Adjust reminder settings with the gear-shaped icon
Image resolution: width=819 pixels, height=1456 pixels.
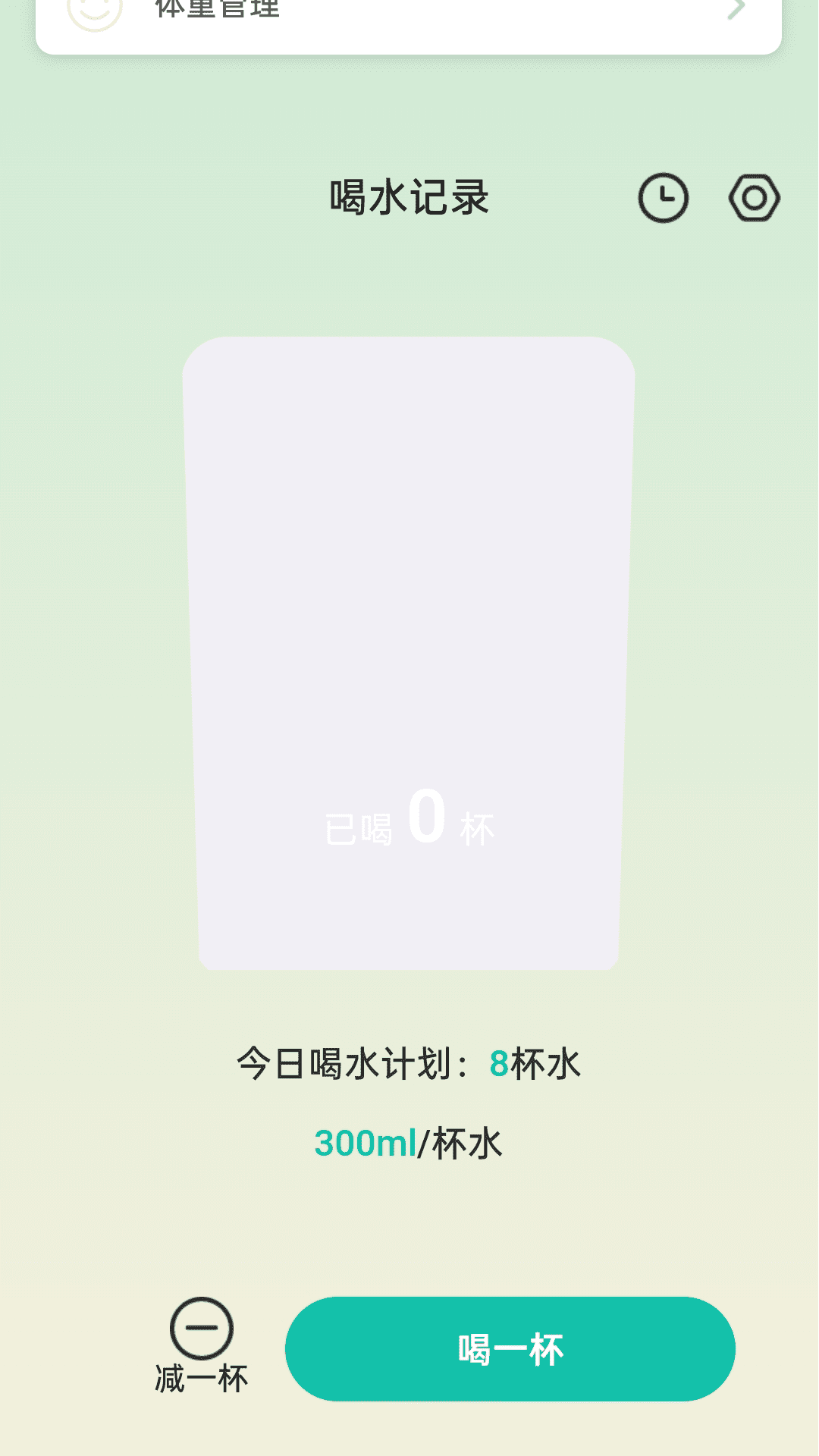click(x=754, y=196)
